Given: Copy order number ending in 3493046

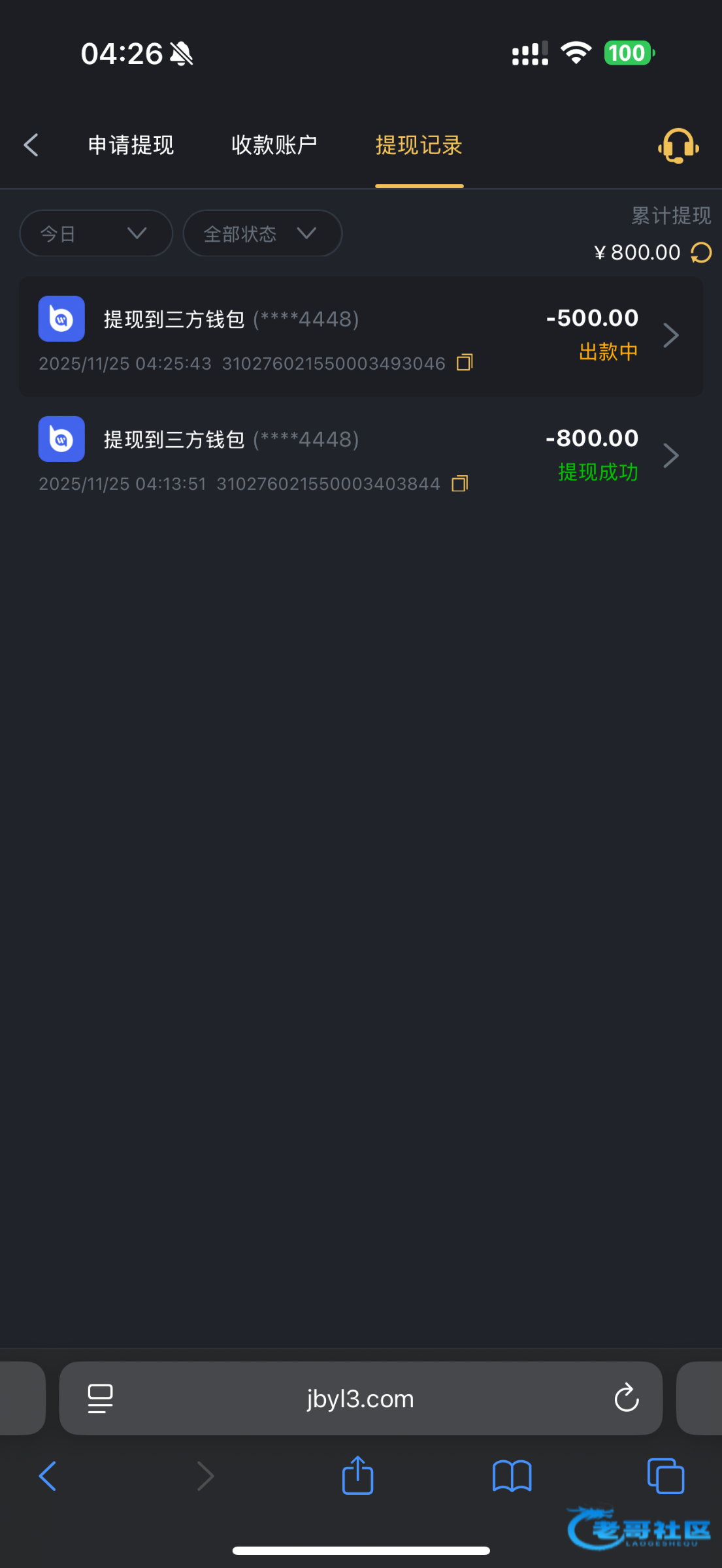Looking at the screenshot, I should coord(465,363).
